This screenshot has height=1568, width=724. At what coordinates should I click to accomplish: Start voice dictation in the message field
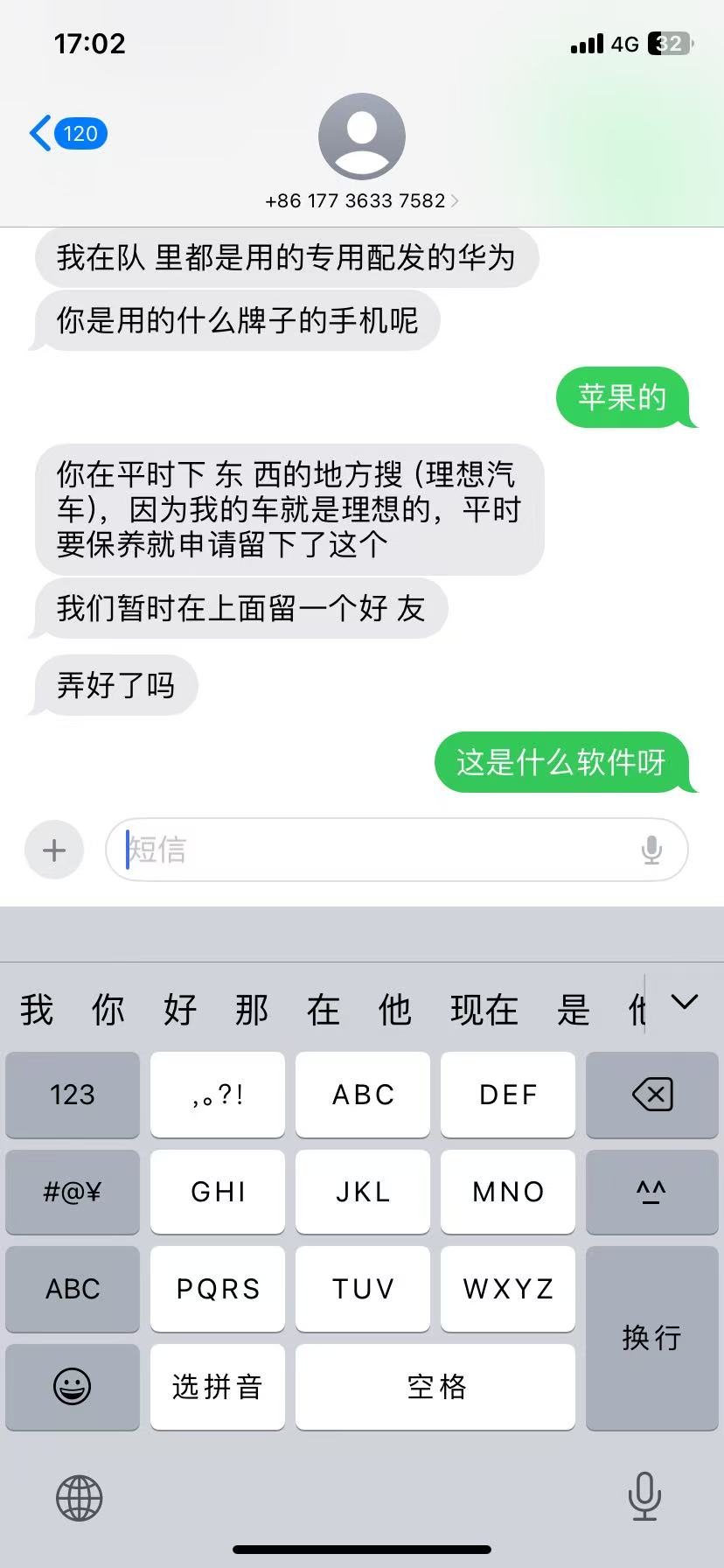(x=651, y=850)
